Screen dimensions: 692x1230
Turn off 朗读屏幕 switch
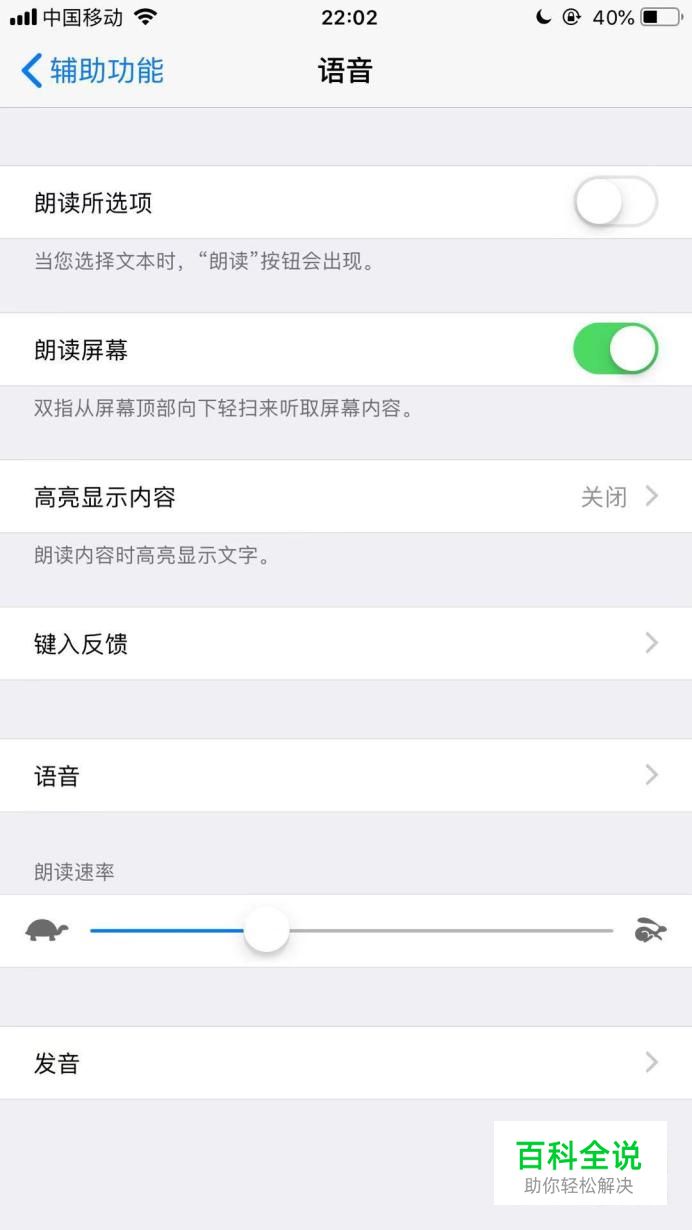pos(615,349)
